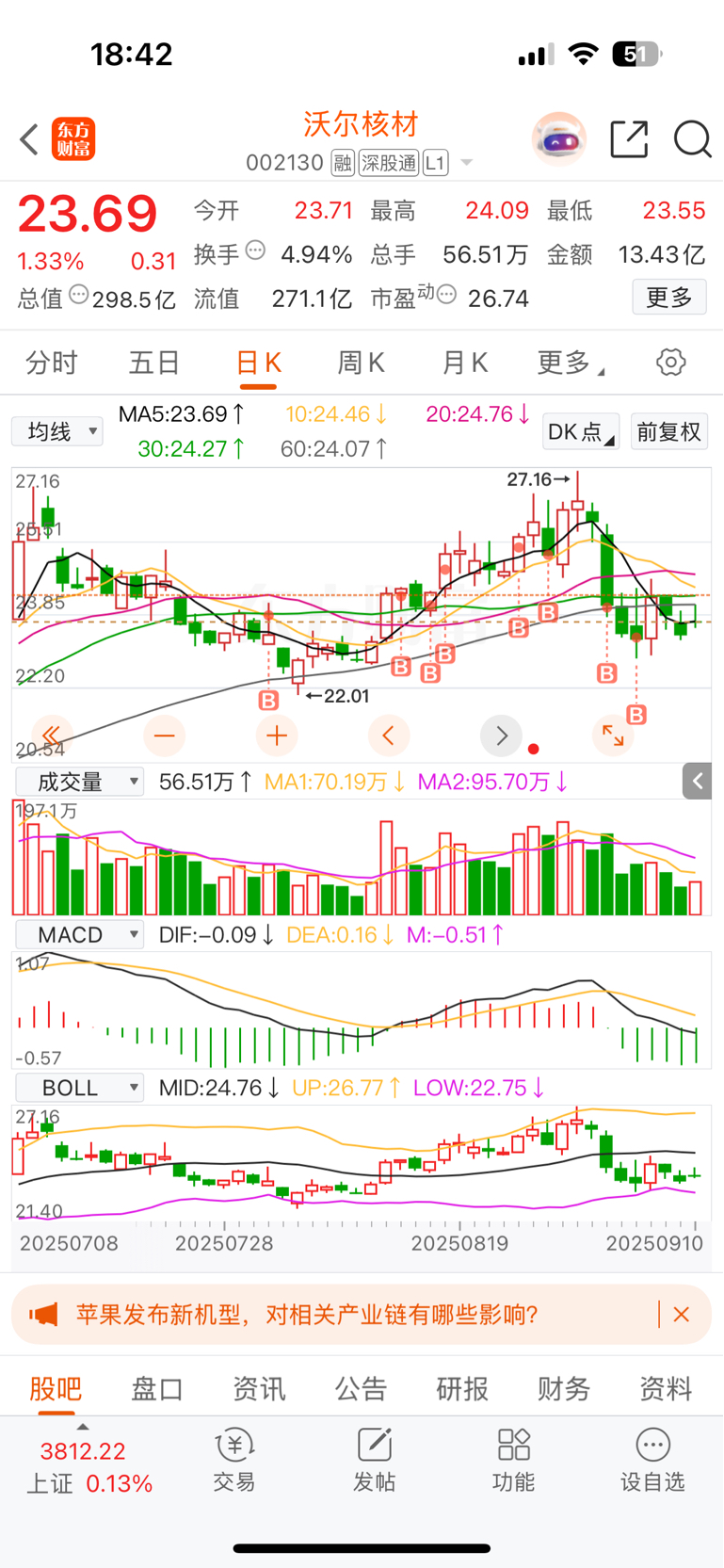The width and height of the screenshot is (724, 1568).
Task: Open chart settings gear icon
Action: 670,363
